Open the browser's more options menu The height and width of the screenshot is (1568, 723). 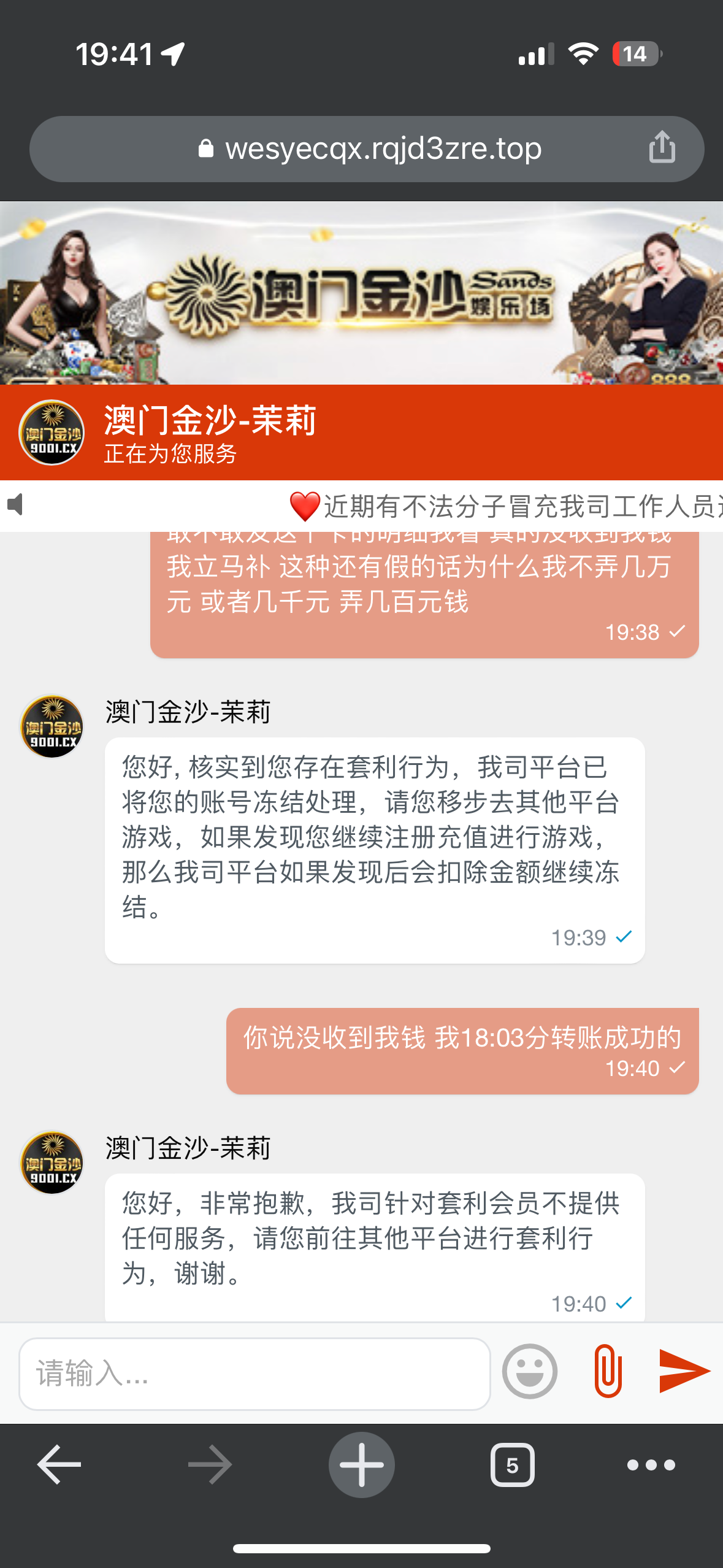coord(651,1465)
